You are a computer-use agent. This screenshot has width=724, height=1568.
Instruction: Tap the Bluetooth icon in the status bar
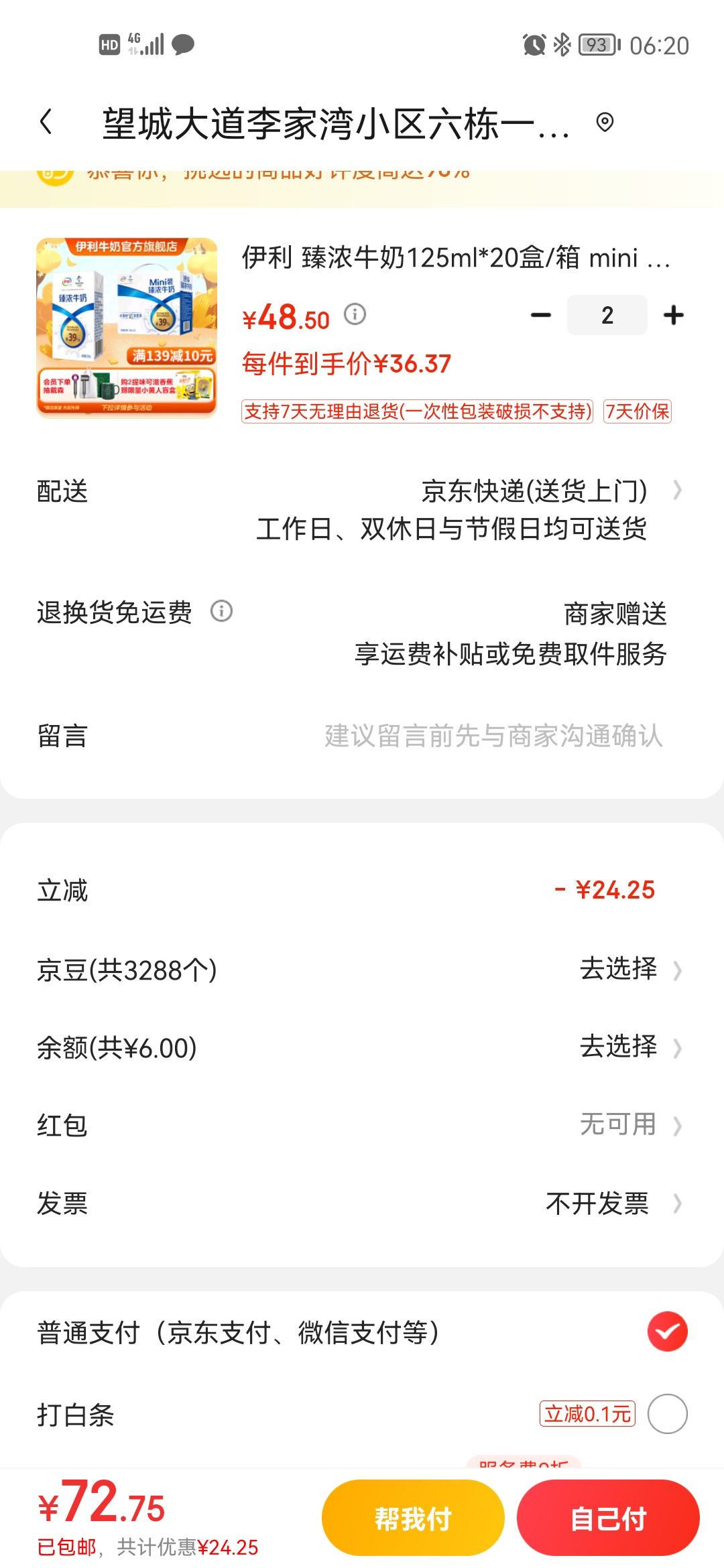pyautogui.click(x=560, y=44)
